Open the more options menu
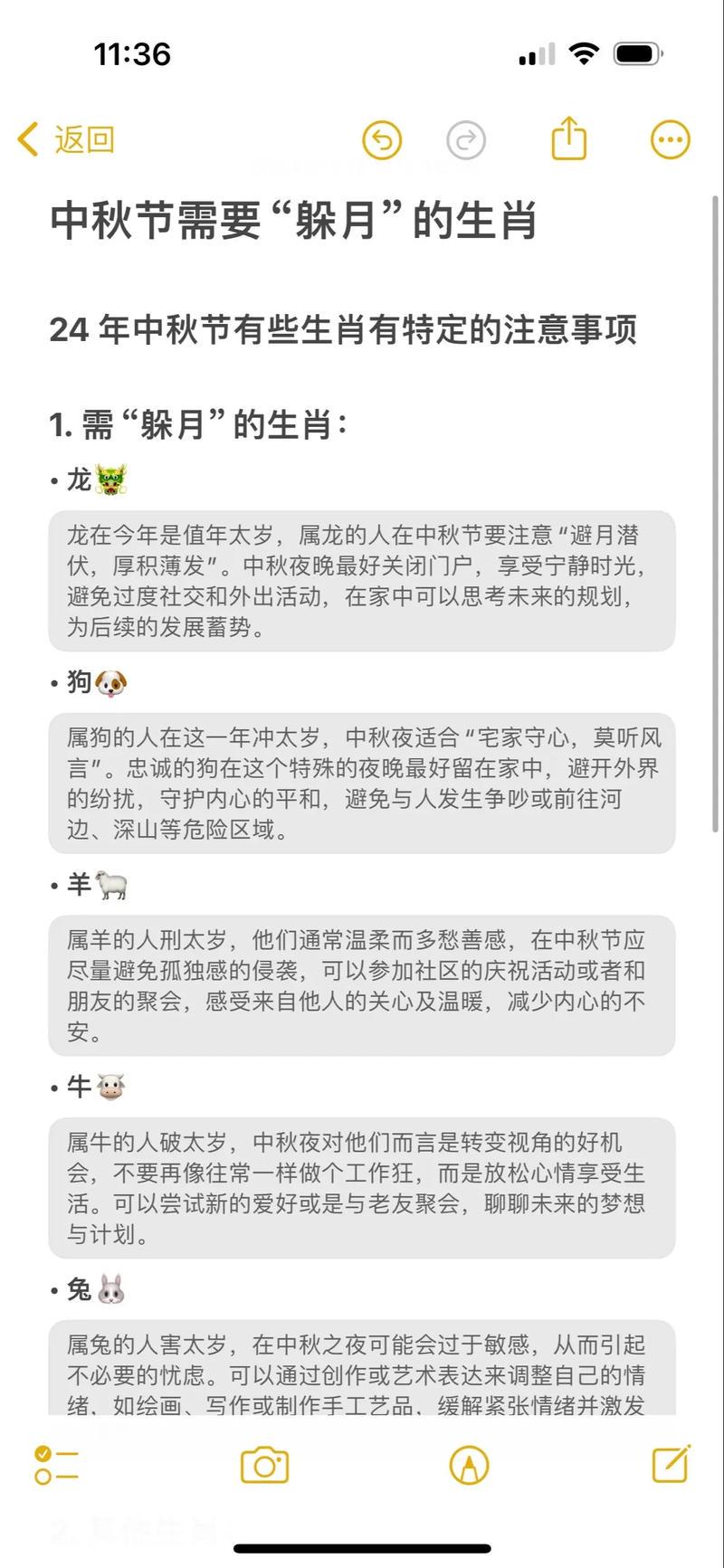 coord(671,140)
